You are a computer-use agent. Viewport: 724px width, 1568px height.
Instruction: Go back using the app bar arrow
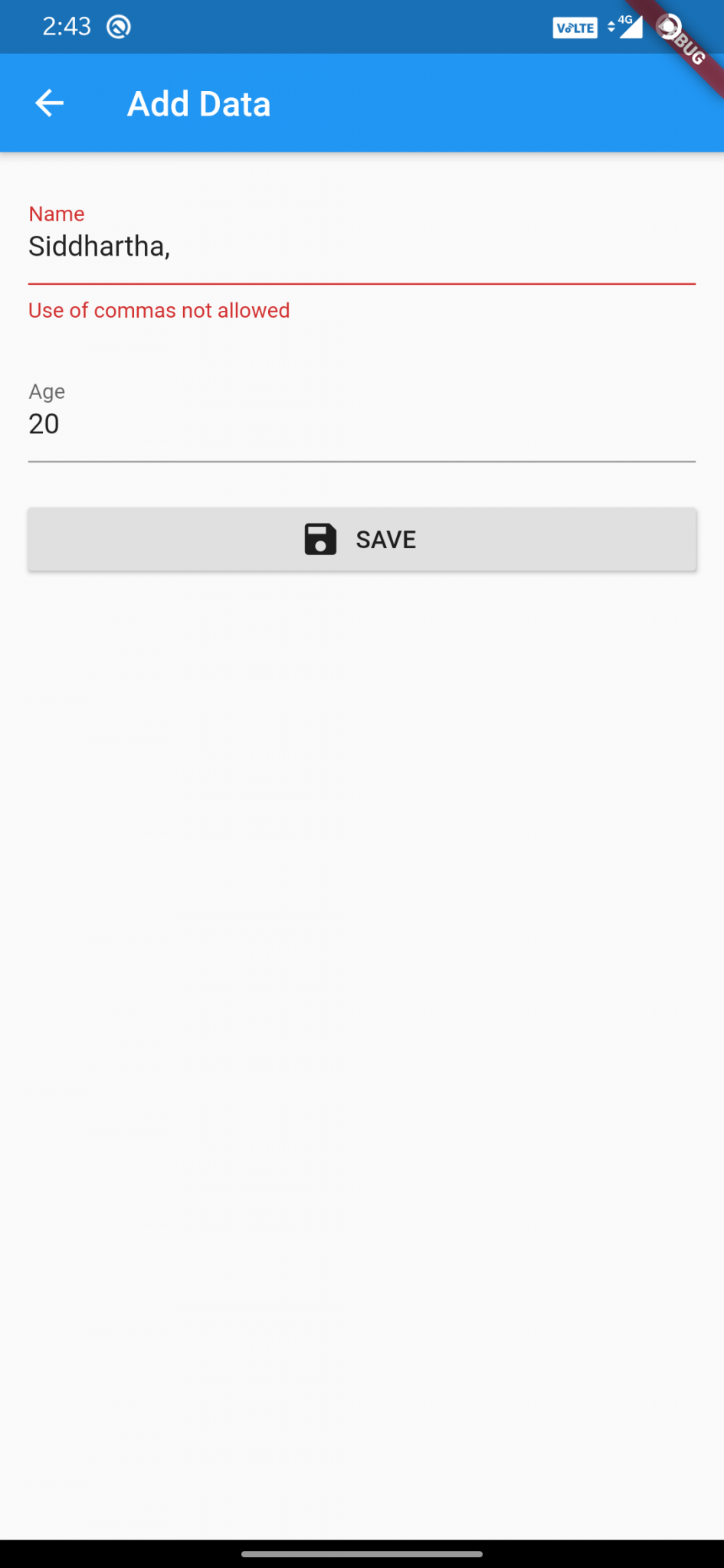[50, 103]
